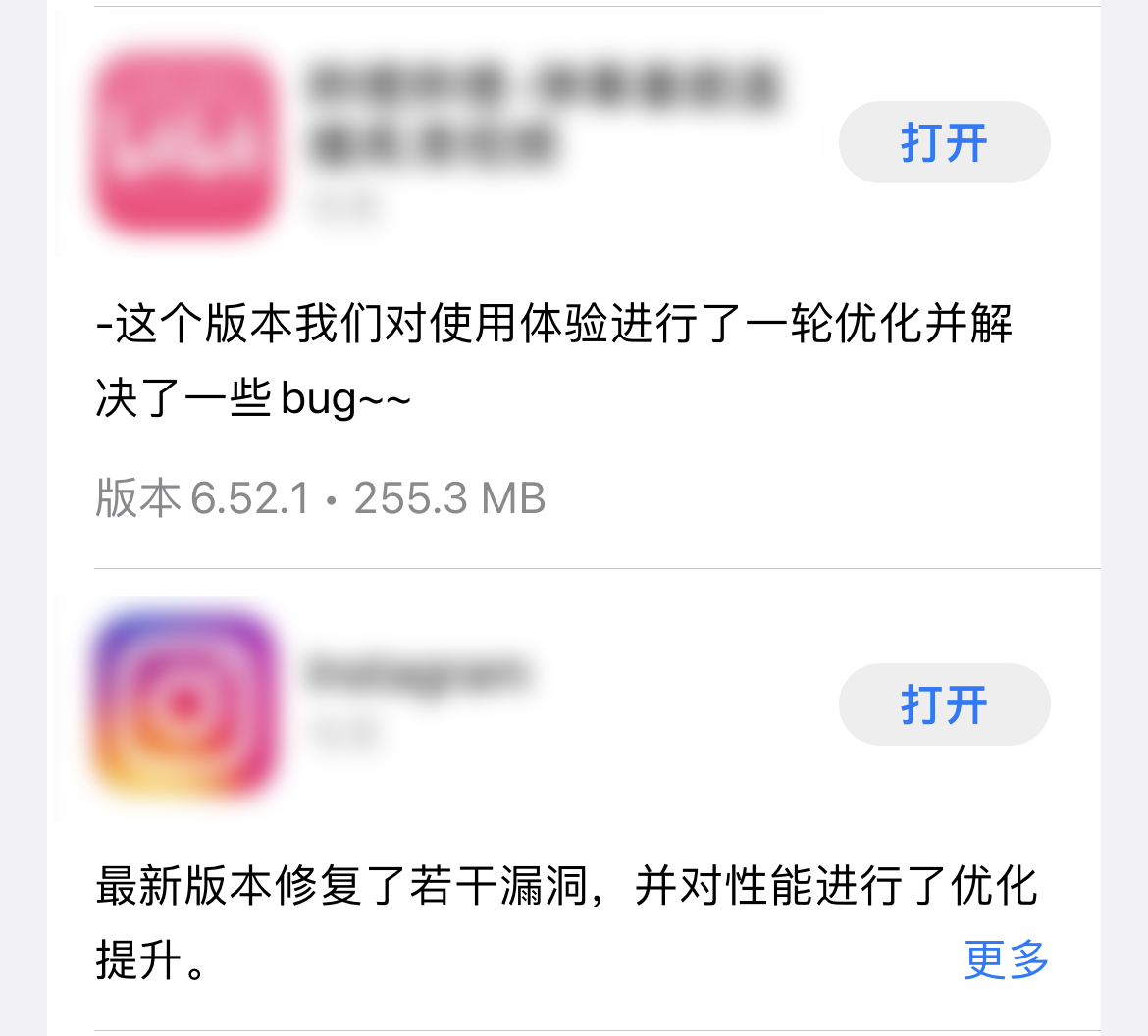The image size is (1148, 1036).
Task: View the Instagram app's store page
Action: tap(184, 705)
